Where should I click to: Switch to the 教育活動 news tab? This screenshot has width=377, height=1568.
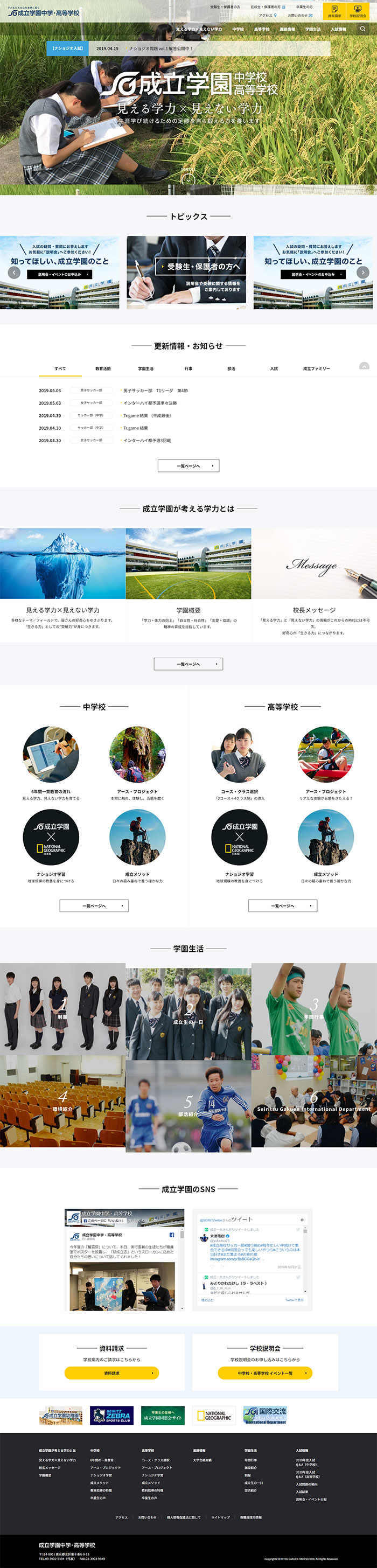coord(103,368)
